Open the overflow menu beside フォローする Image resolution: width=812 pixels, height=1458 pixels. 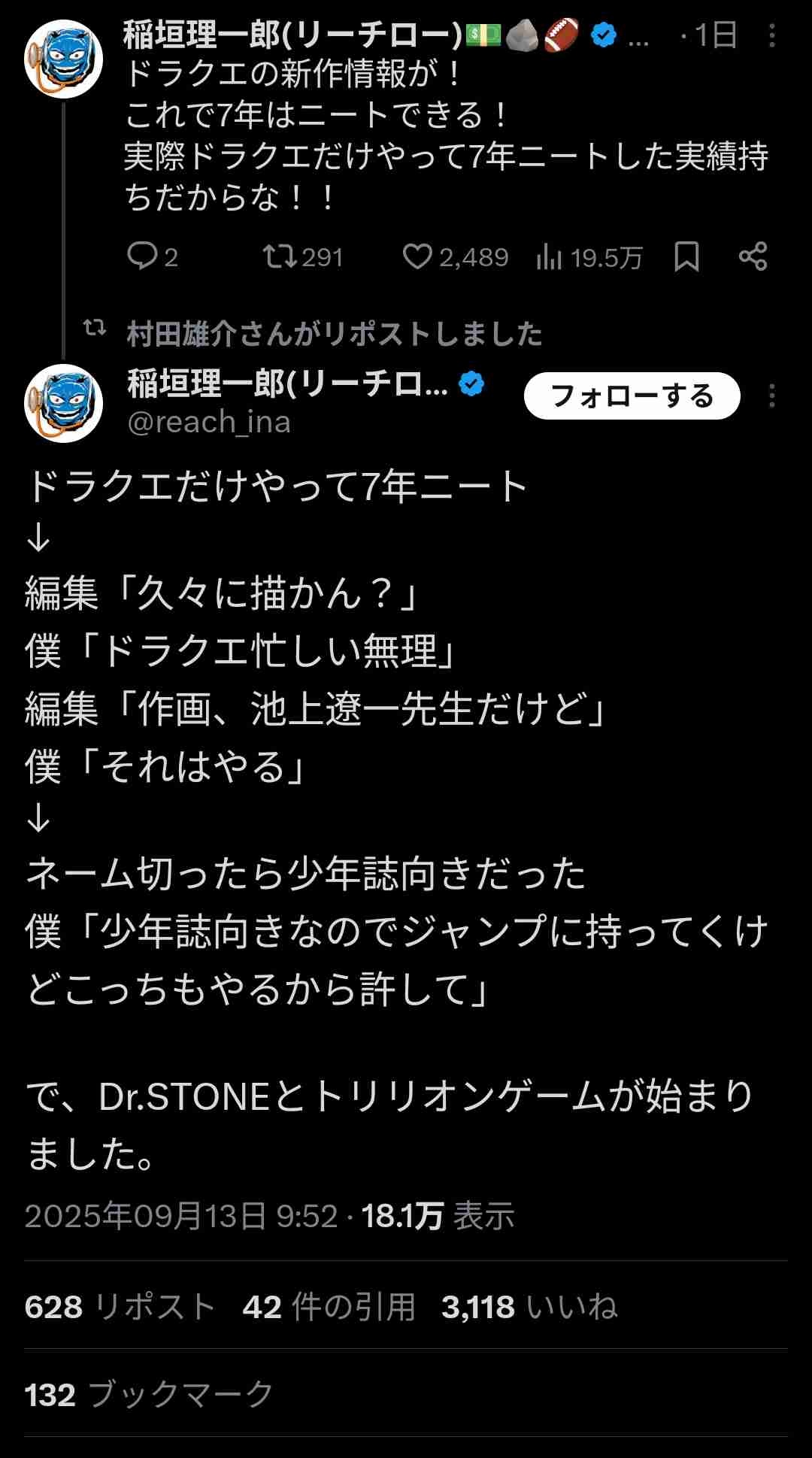772,396
